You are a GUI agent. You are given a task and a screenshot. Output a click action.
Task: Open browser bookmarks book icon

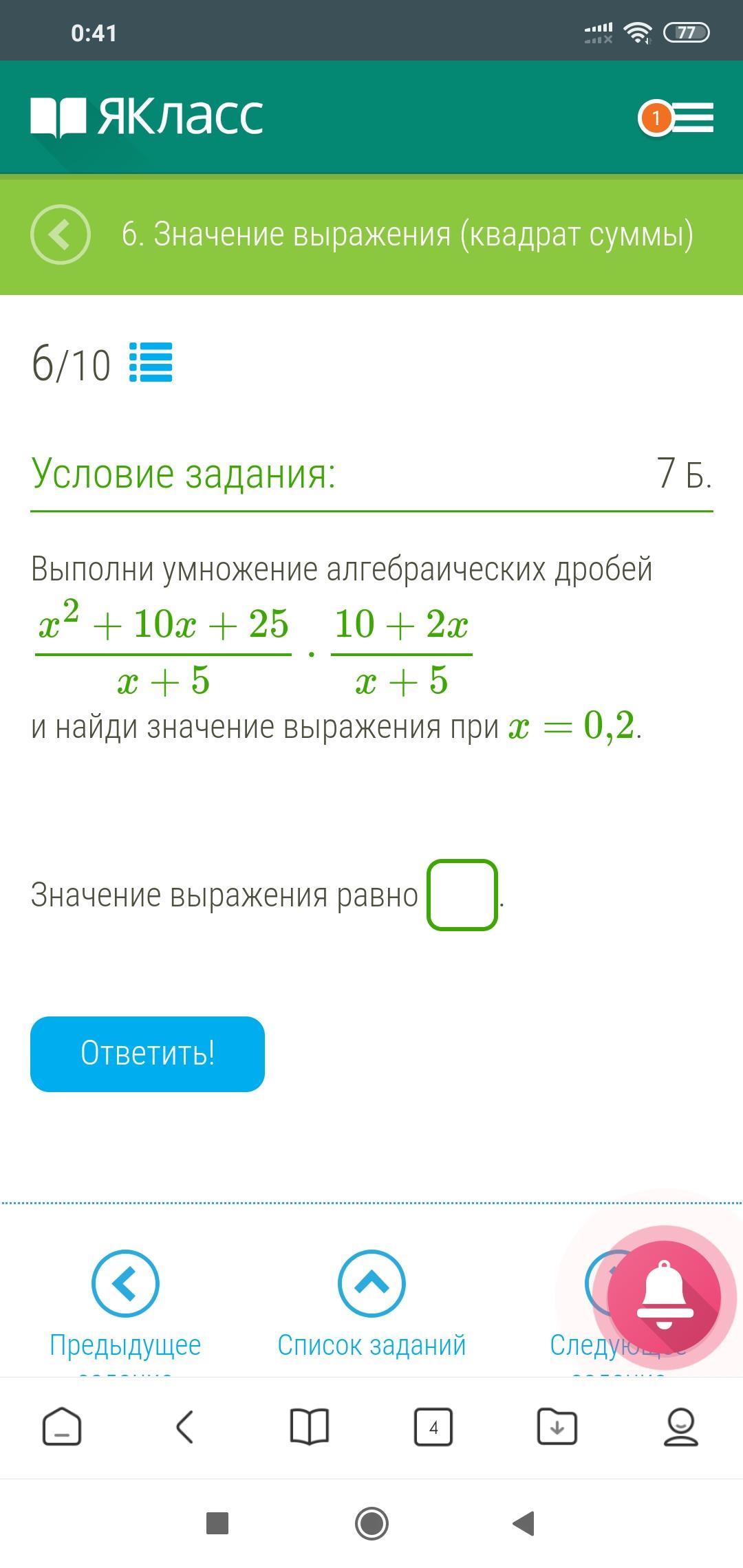click(310, 1426)
